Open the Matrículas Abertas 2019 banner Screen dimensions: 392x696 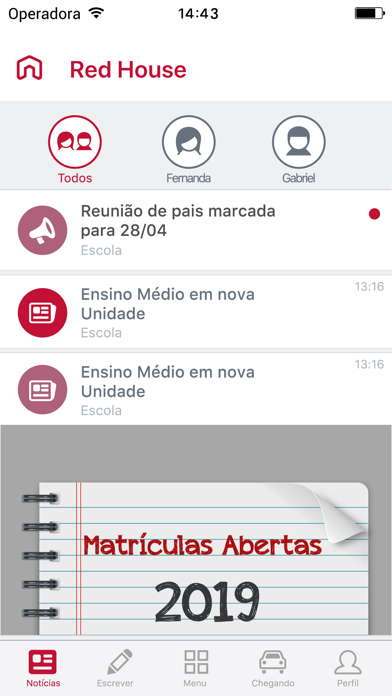point(196,530)
